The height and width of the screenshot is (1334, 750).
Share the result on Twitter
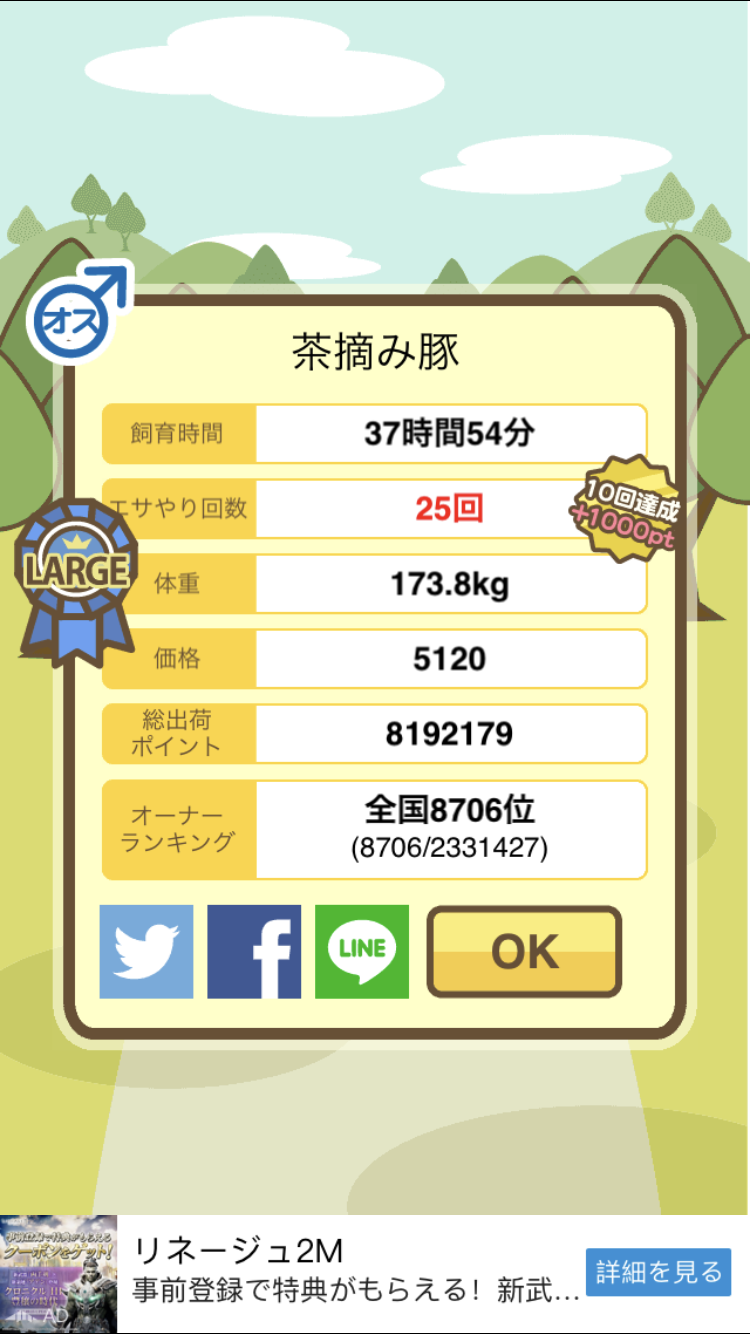pos(146,951)
